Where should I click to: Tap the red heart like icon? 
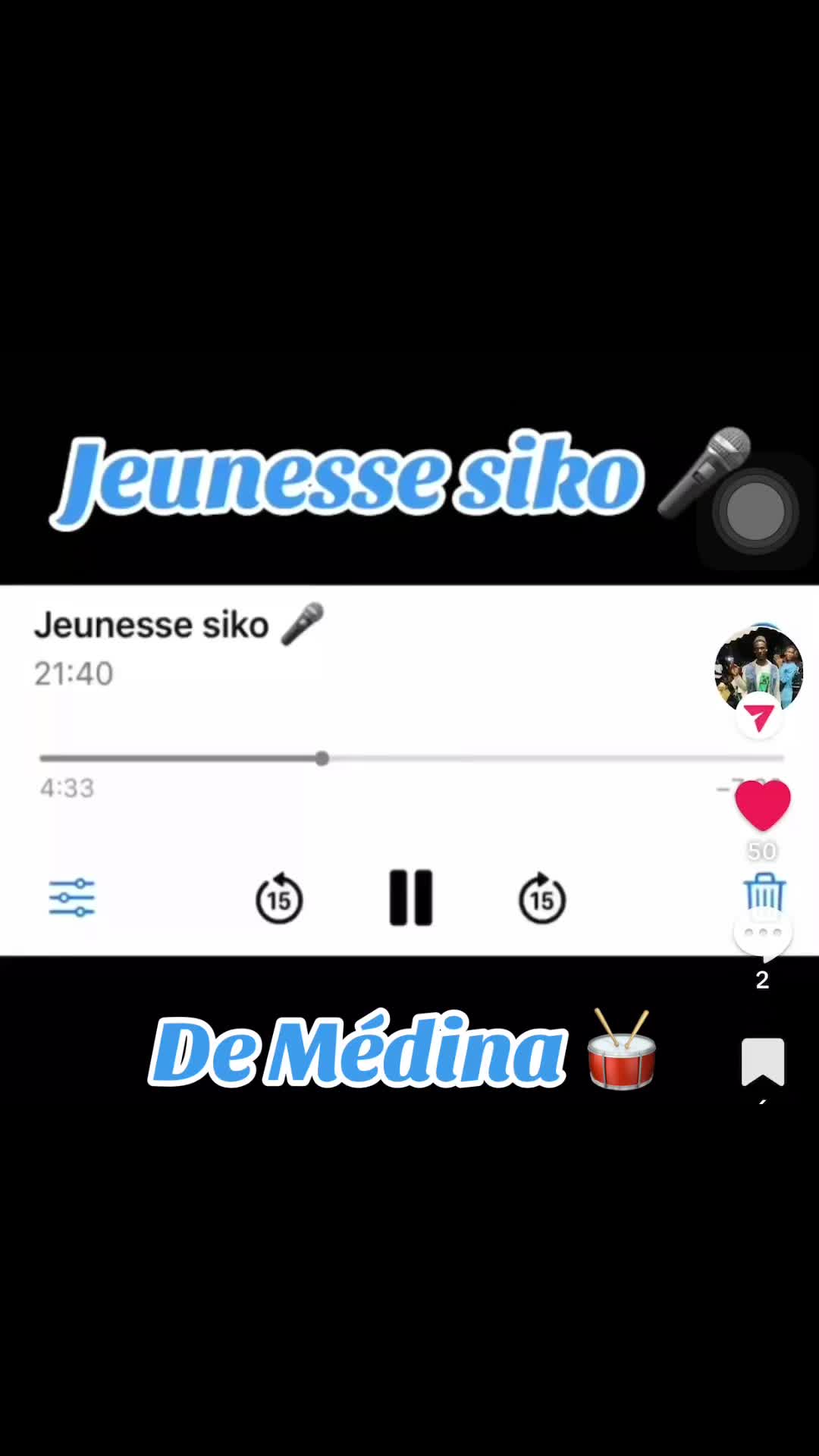(x=763, y=805)
